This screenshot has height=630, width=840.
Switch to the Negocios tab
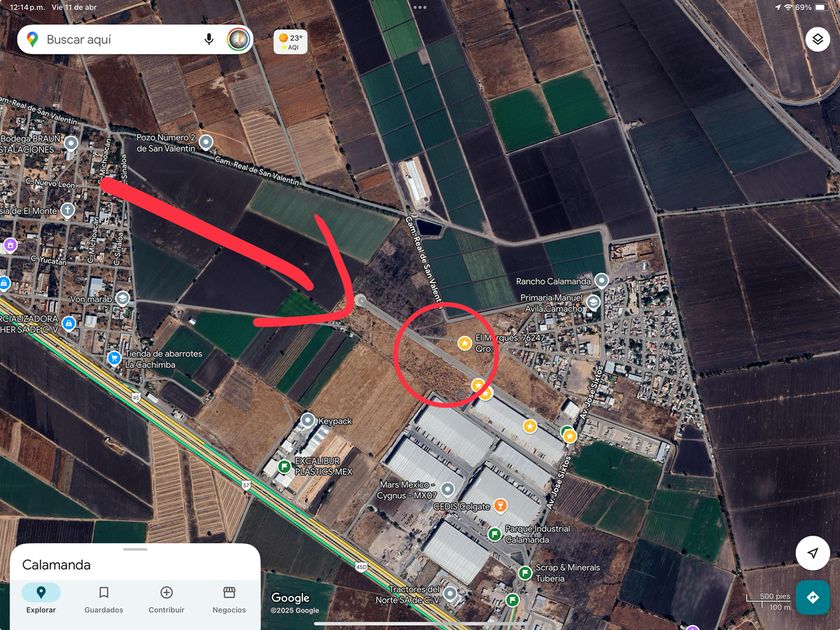click(229, 598)
